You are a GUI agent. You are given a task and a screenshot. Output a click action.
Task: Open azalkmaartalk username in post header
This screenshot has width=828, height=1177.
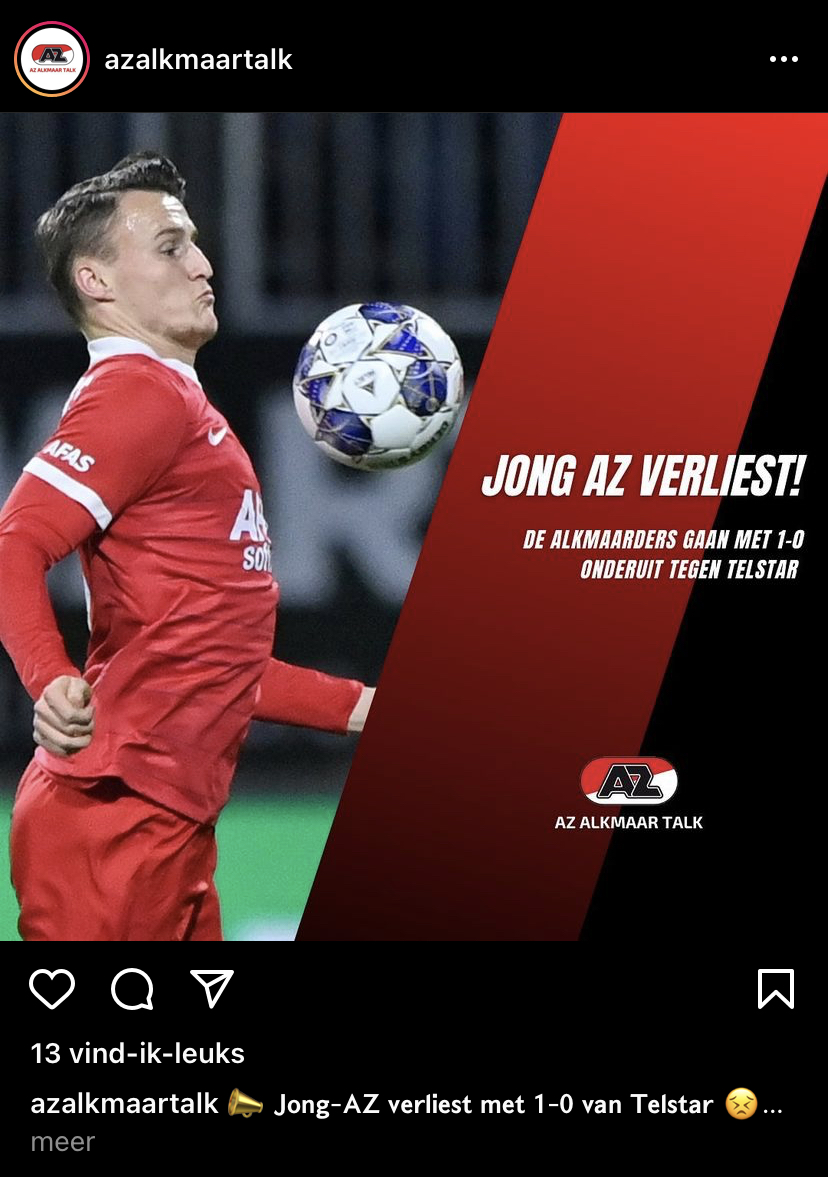pos(198,59)
